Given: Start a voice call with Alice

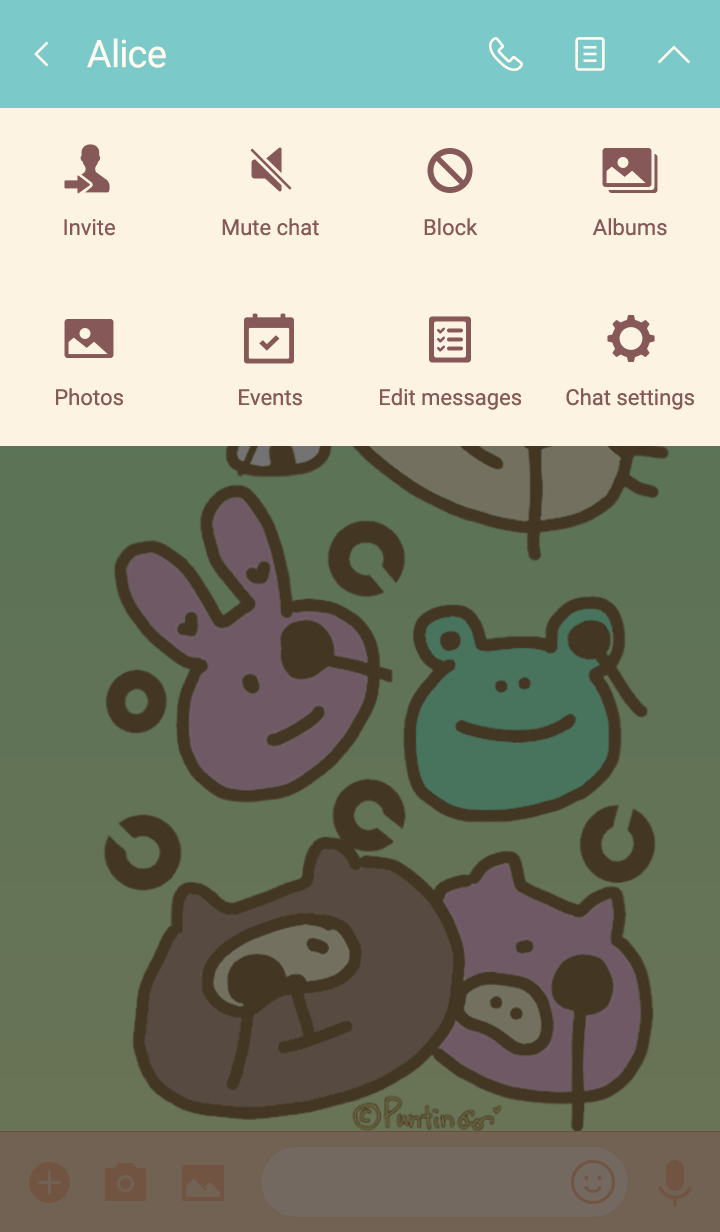Looking at the screenshot, I should pyautogui.click(x=505, y=54).
